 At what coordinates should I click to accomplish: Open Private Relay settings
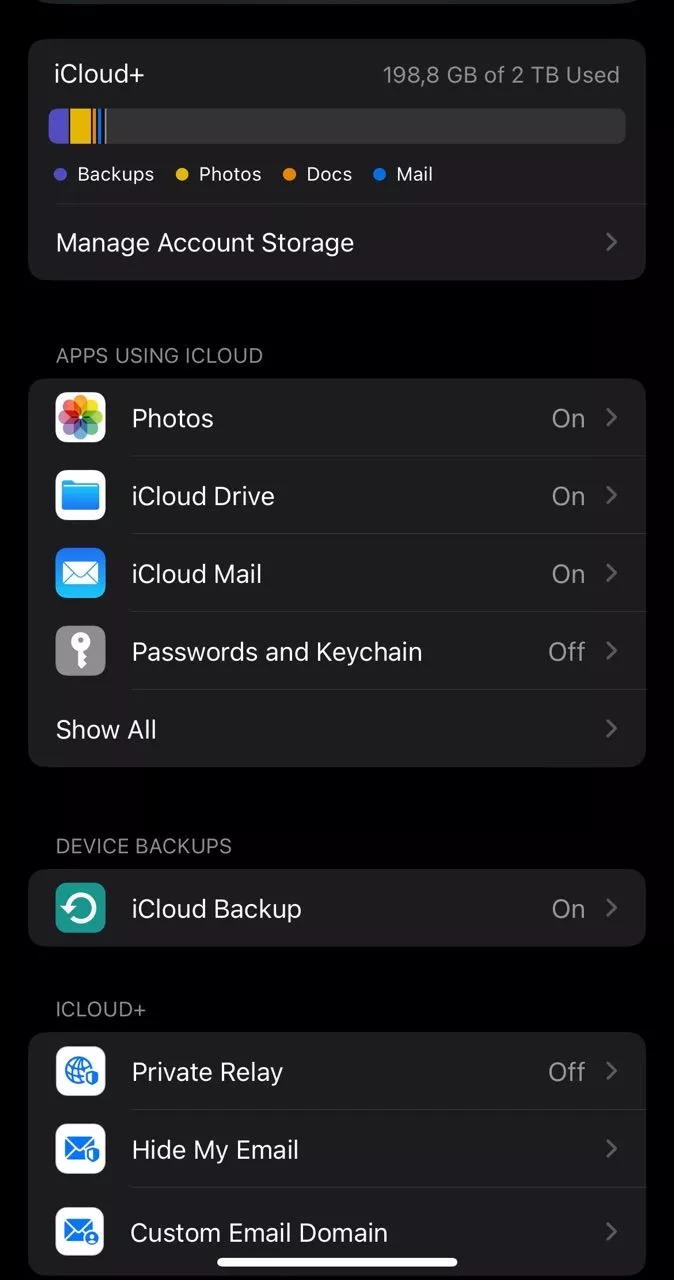tap(336, 1072)
